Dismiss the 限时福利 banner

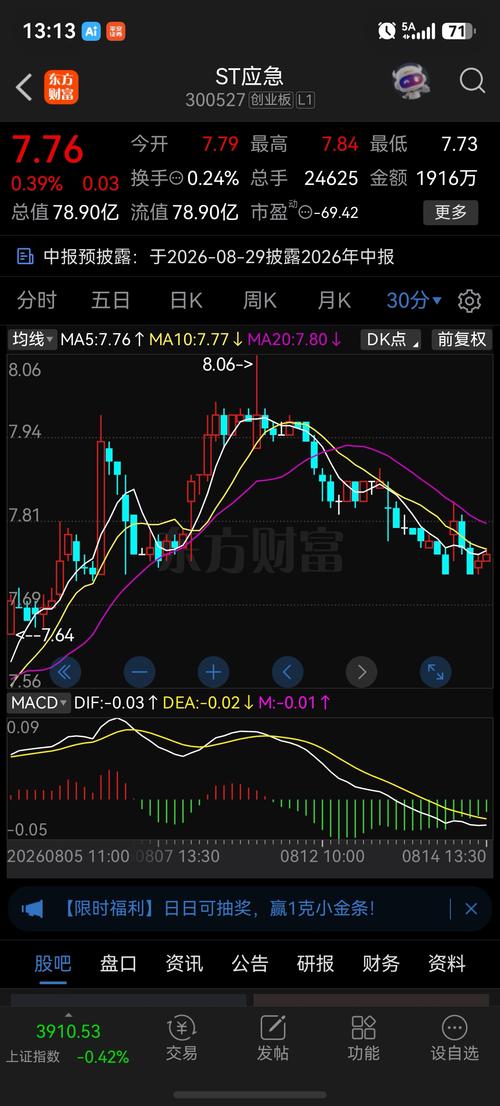tap(471, 909)
